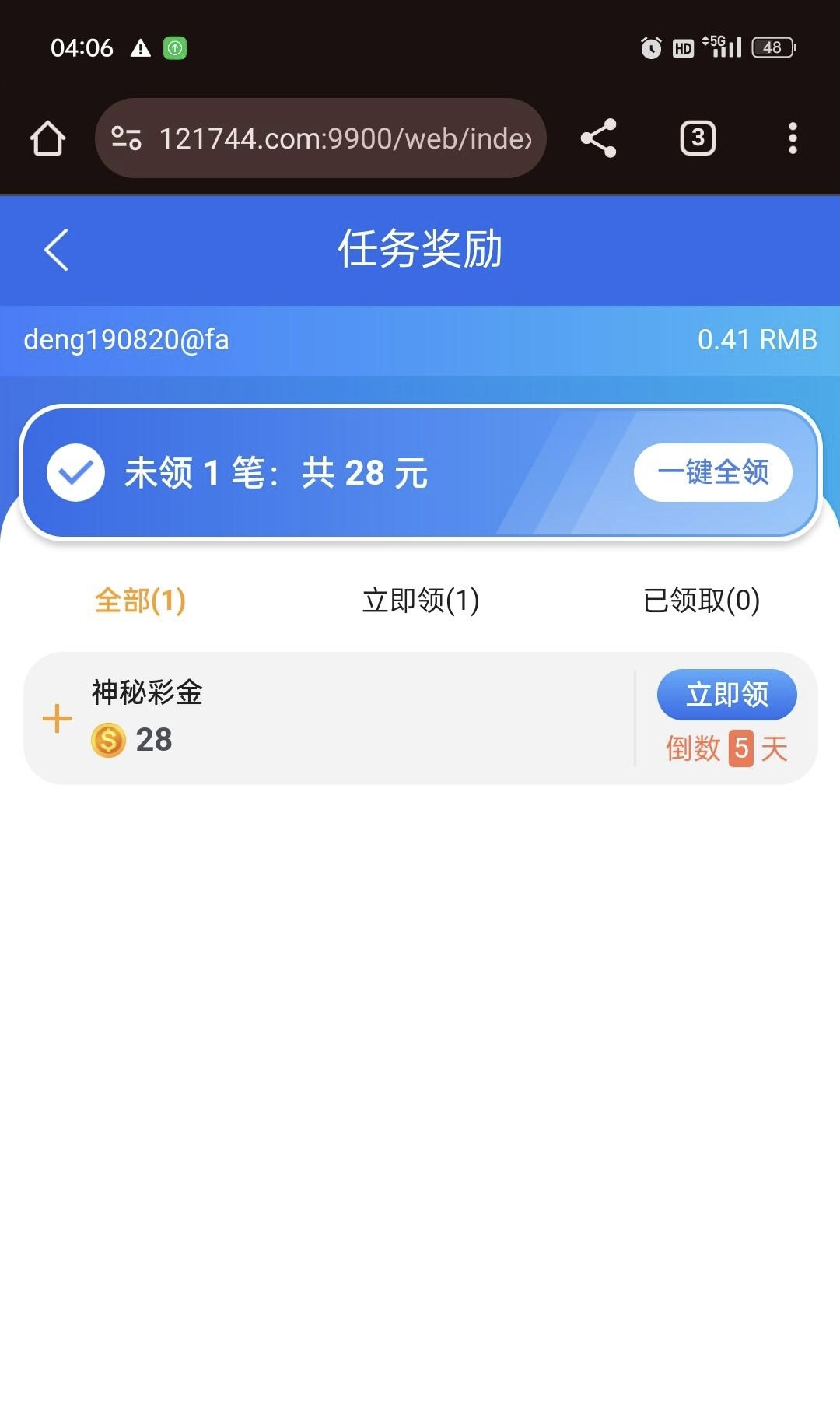This screenshot has width=840, height=1405.
Task: Switch to the 立即领(1) tab
Action: (x=421, y=601)
